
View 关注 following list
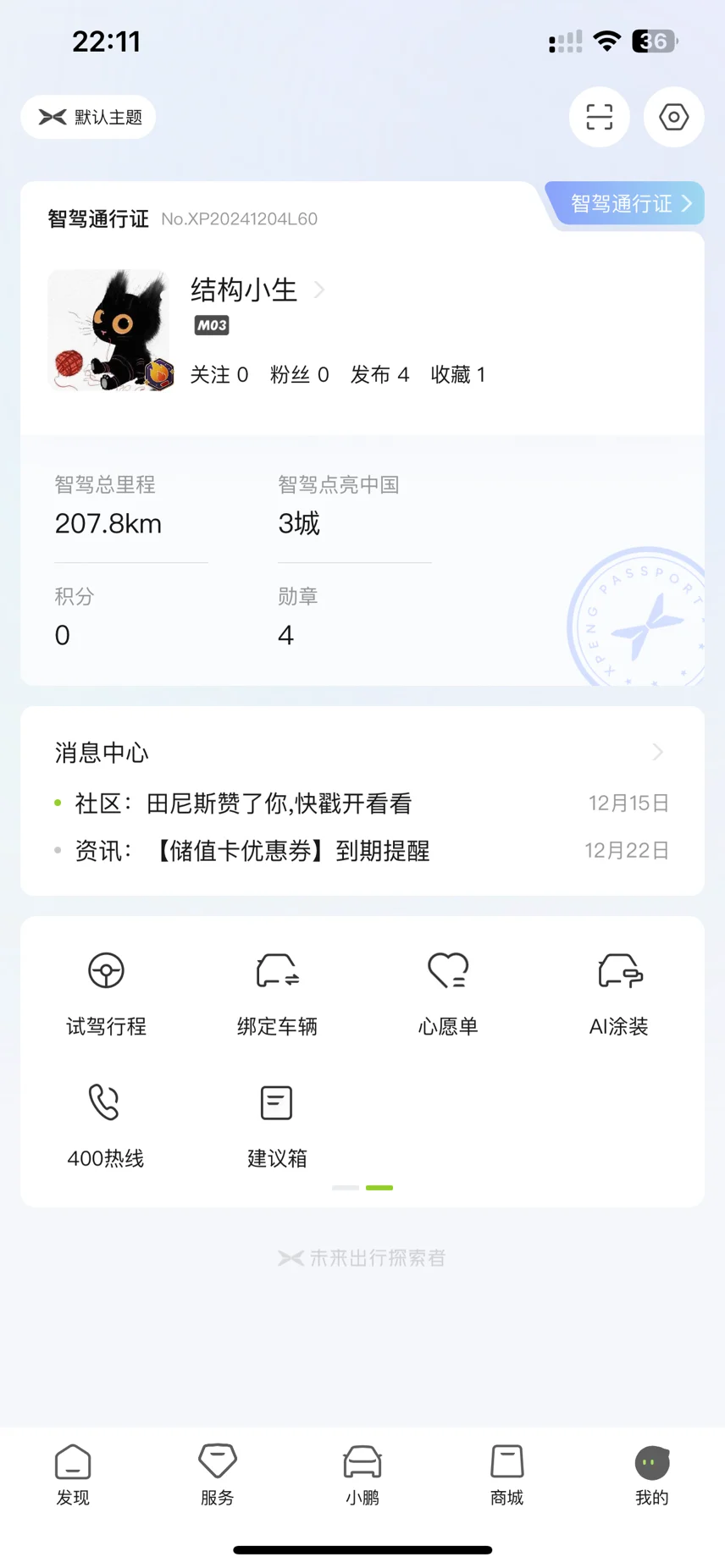(x=219, y=375)
